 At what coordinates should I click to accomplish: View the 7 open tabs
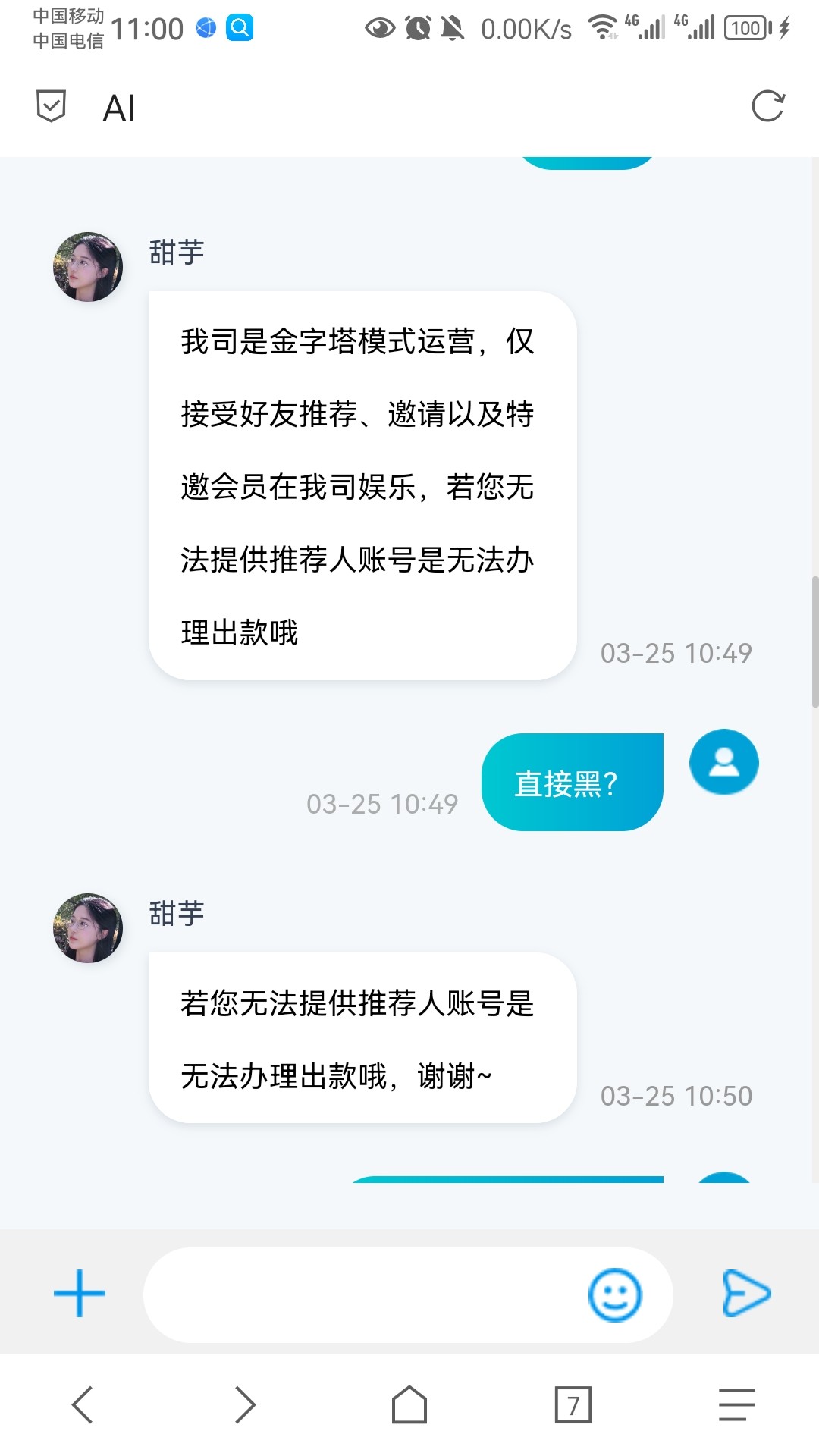(573, 1404)
